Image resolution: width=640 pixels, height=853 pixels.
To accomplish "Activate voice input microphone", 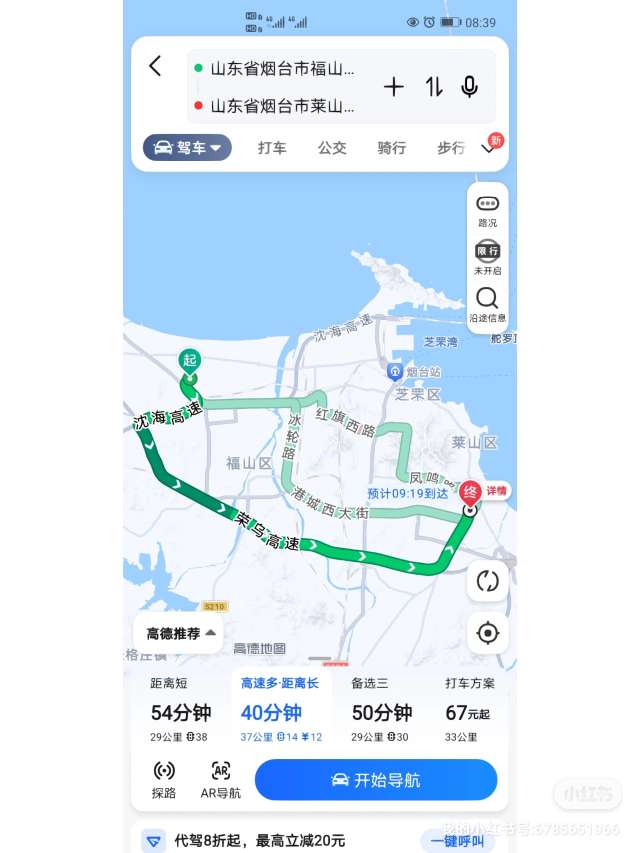I will pos(469,87).
